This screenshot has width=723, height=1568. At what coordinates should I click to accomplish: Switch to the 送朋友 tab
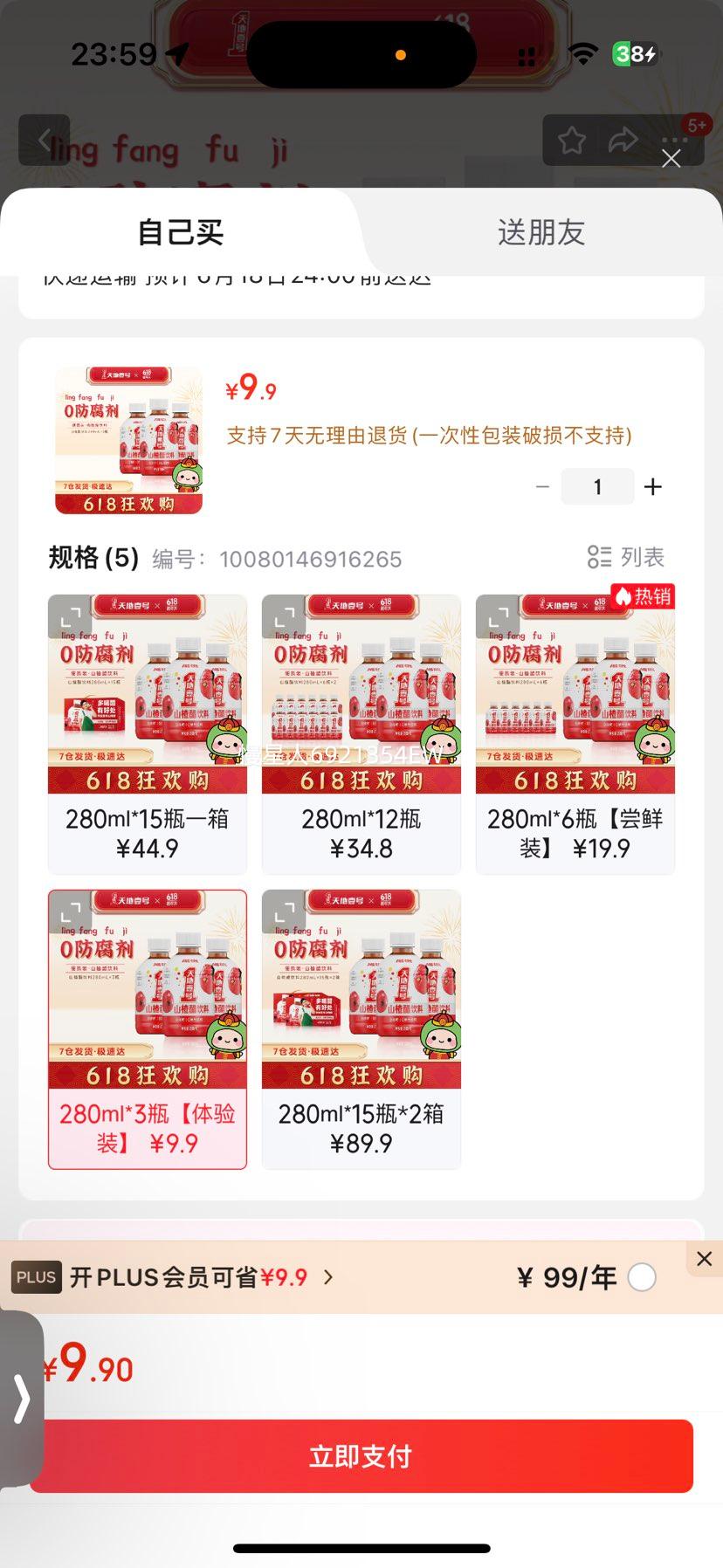[x=541, y=232]
